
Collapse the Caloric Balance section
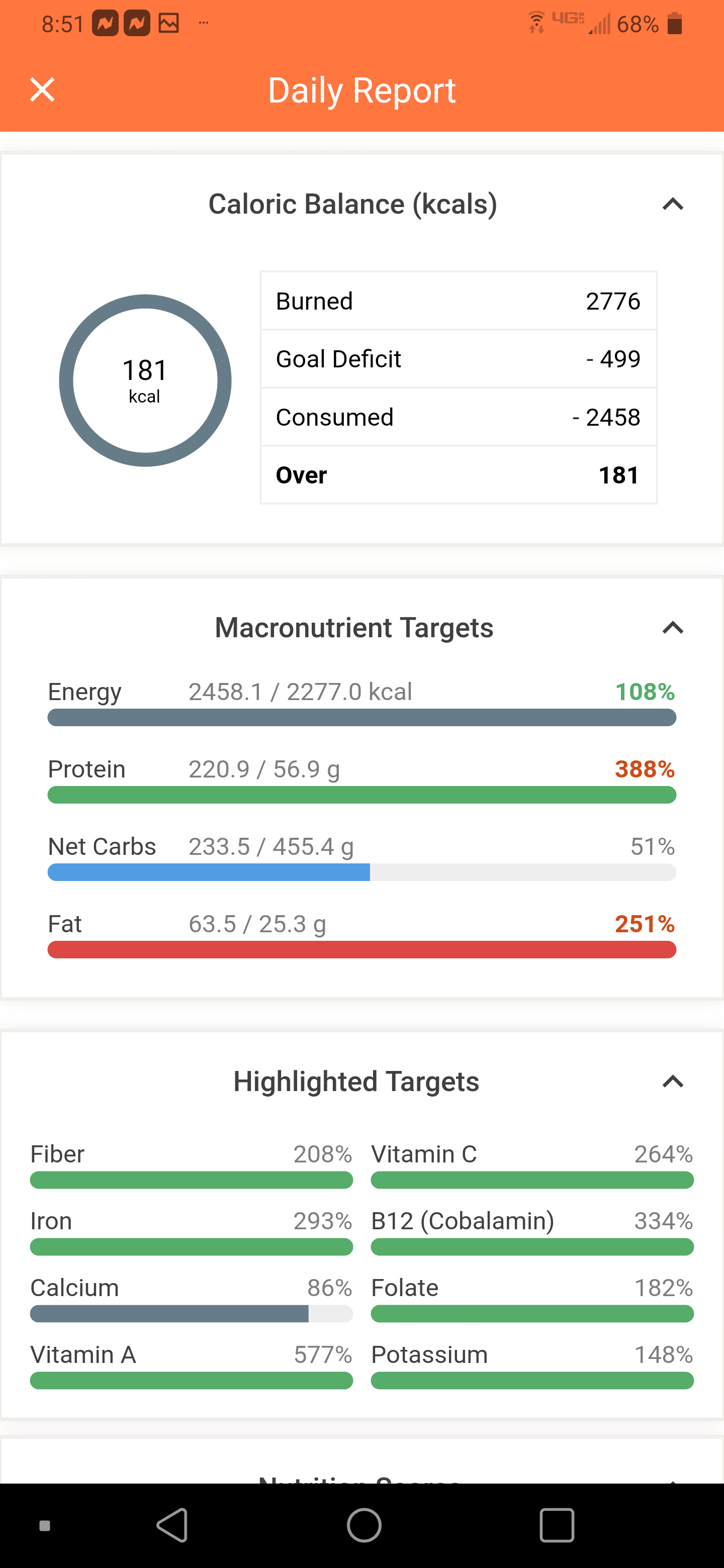click(x=672, y=204)
